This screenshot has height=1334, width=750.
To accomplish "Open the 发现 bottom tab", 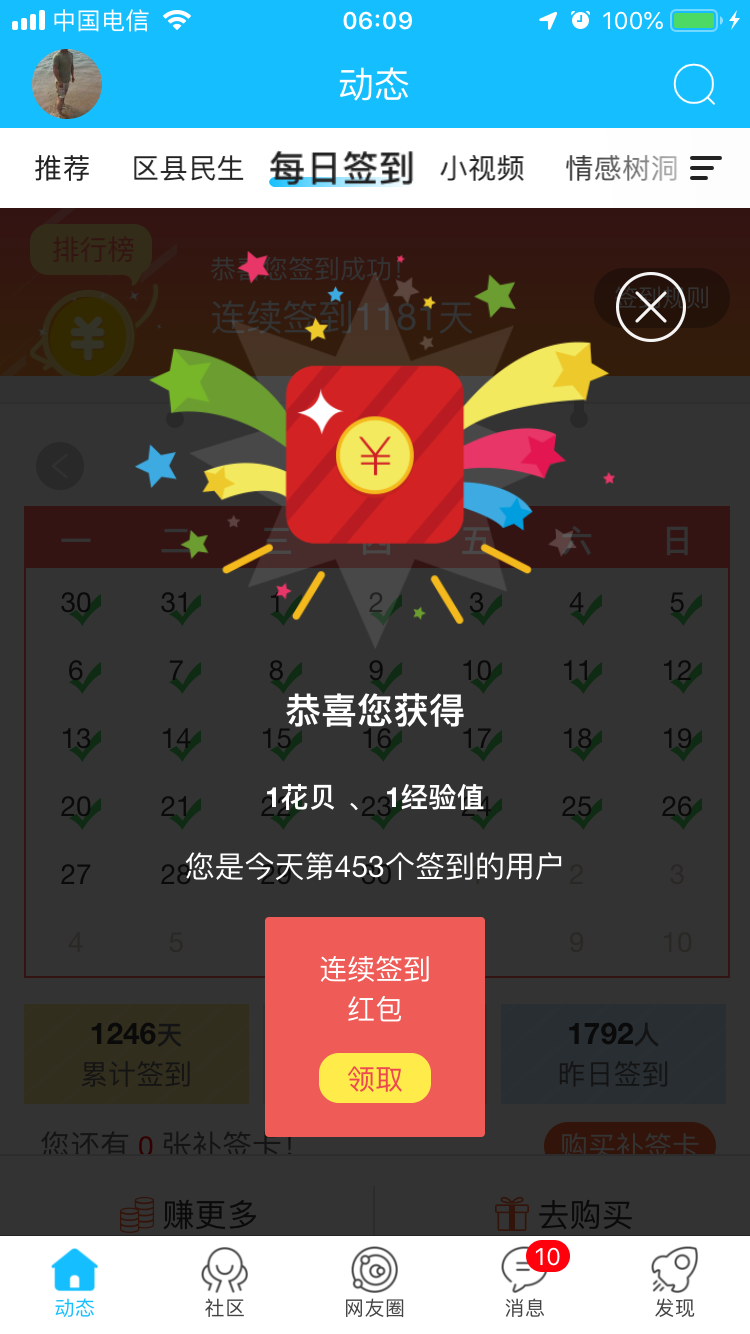I will tap(675, 1284).
